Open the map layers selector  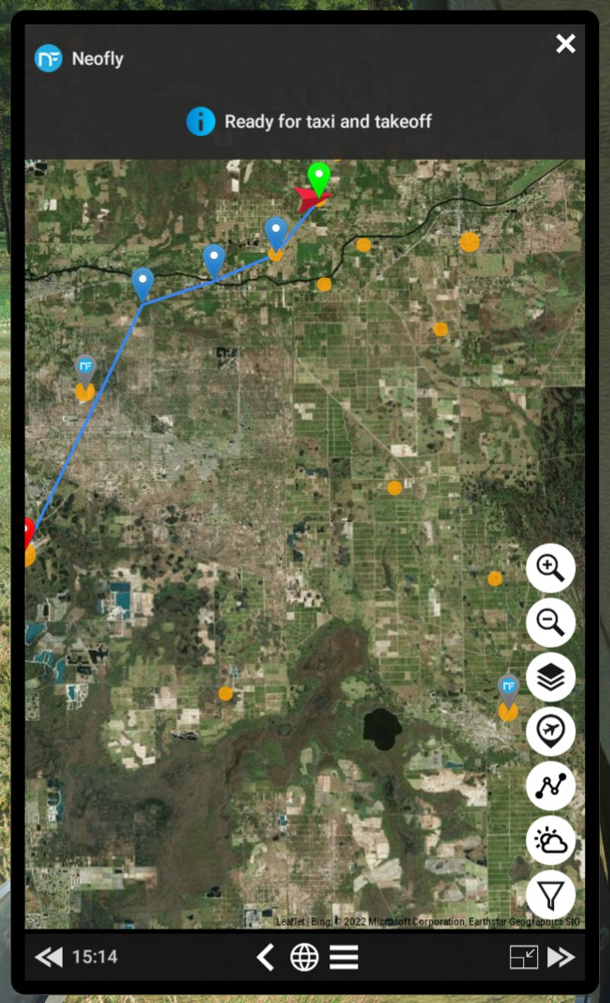(x=551, y=677)
